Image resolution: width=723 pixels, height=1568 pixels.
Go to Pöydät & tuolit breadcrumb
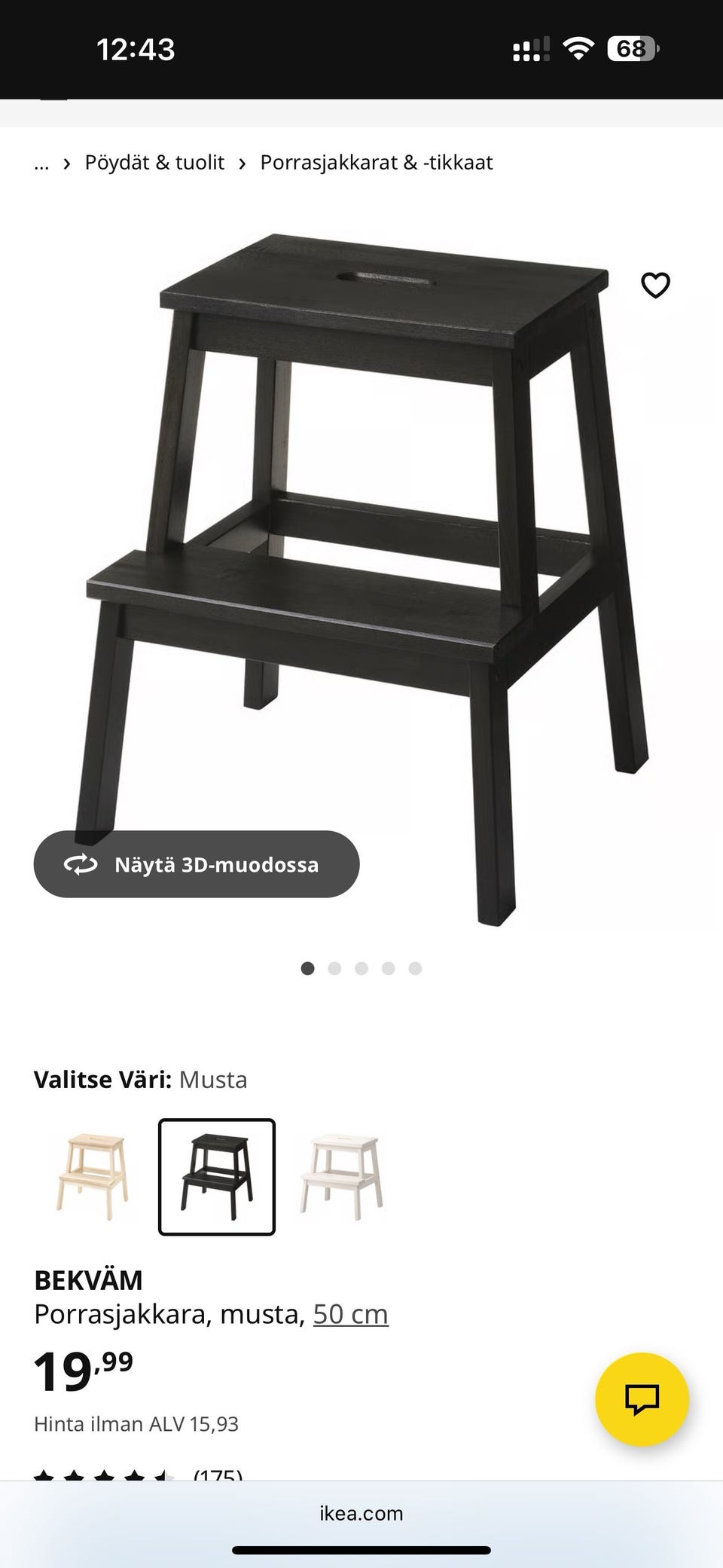point(154,163)
